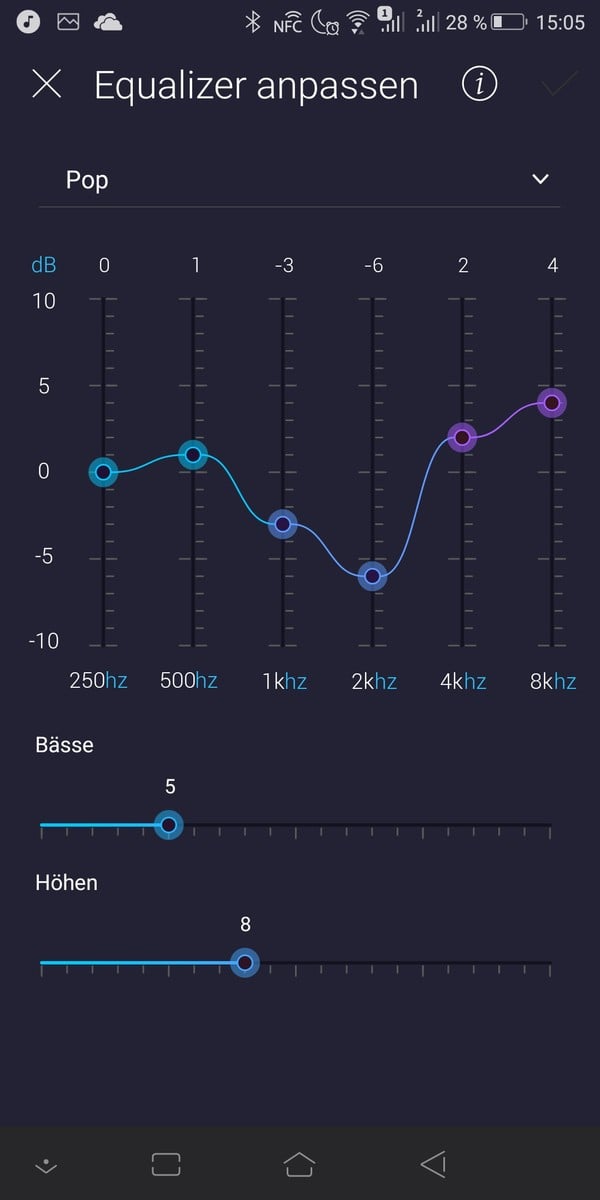
Task: Tap the 8khz band slider handle
Action: pos(552,403)
